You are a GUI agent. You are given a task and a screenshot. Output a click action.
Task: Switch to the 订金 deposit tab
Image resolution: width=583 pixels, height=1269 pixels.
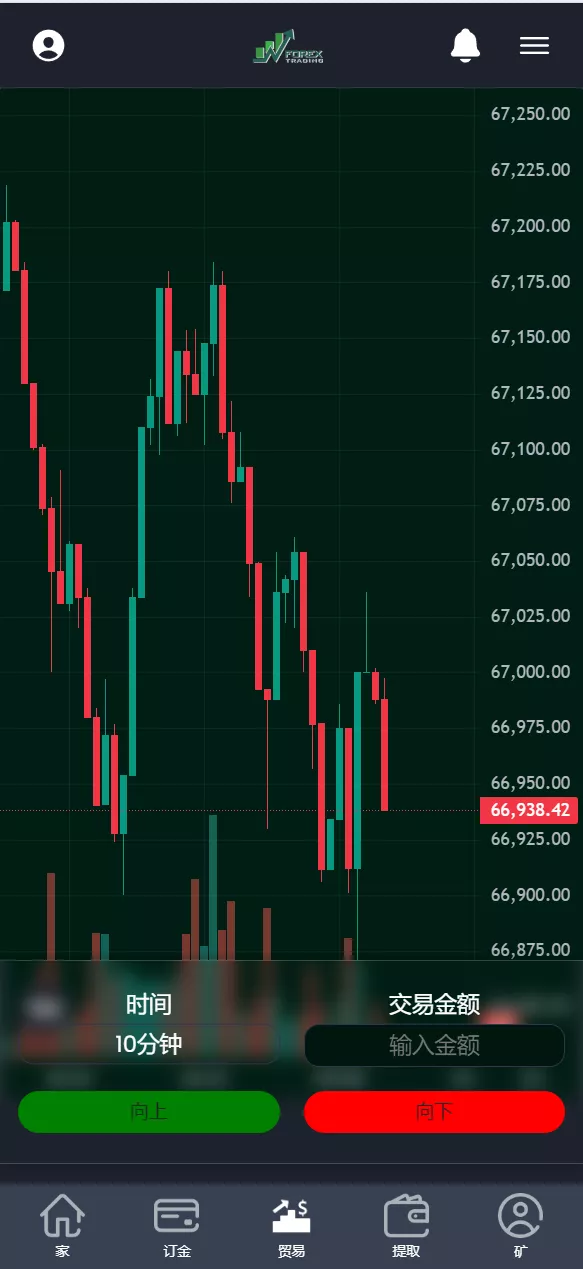click(x=177, y=1224)
